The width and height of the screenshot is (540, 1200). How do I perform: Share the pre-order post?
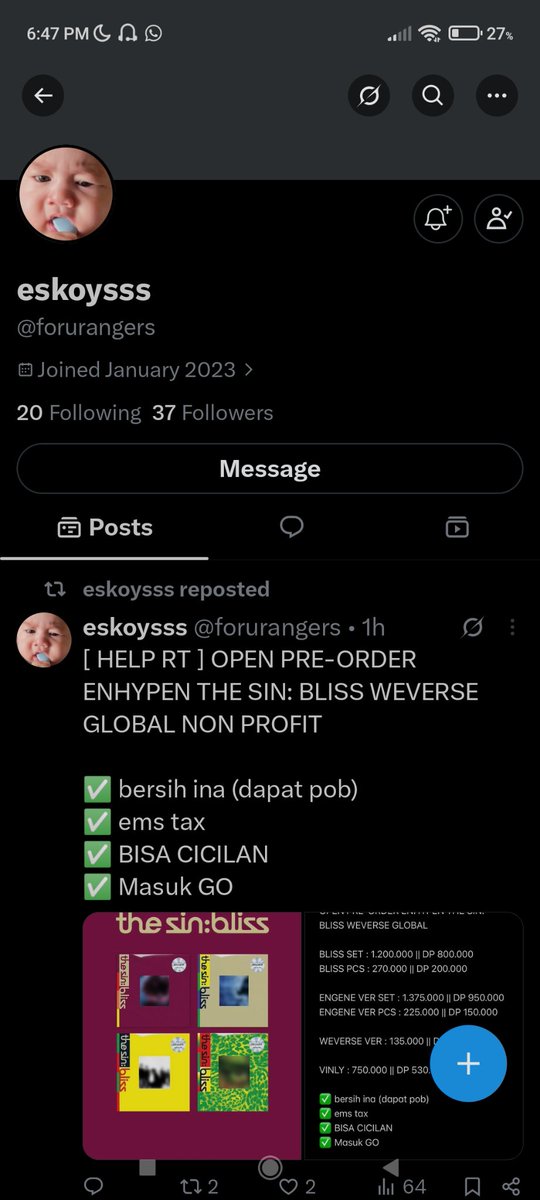(510, 1186)
